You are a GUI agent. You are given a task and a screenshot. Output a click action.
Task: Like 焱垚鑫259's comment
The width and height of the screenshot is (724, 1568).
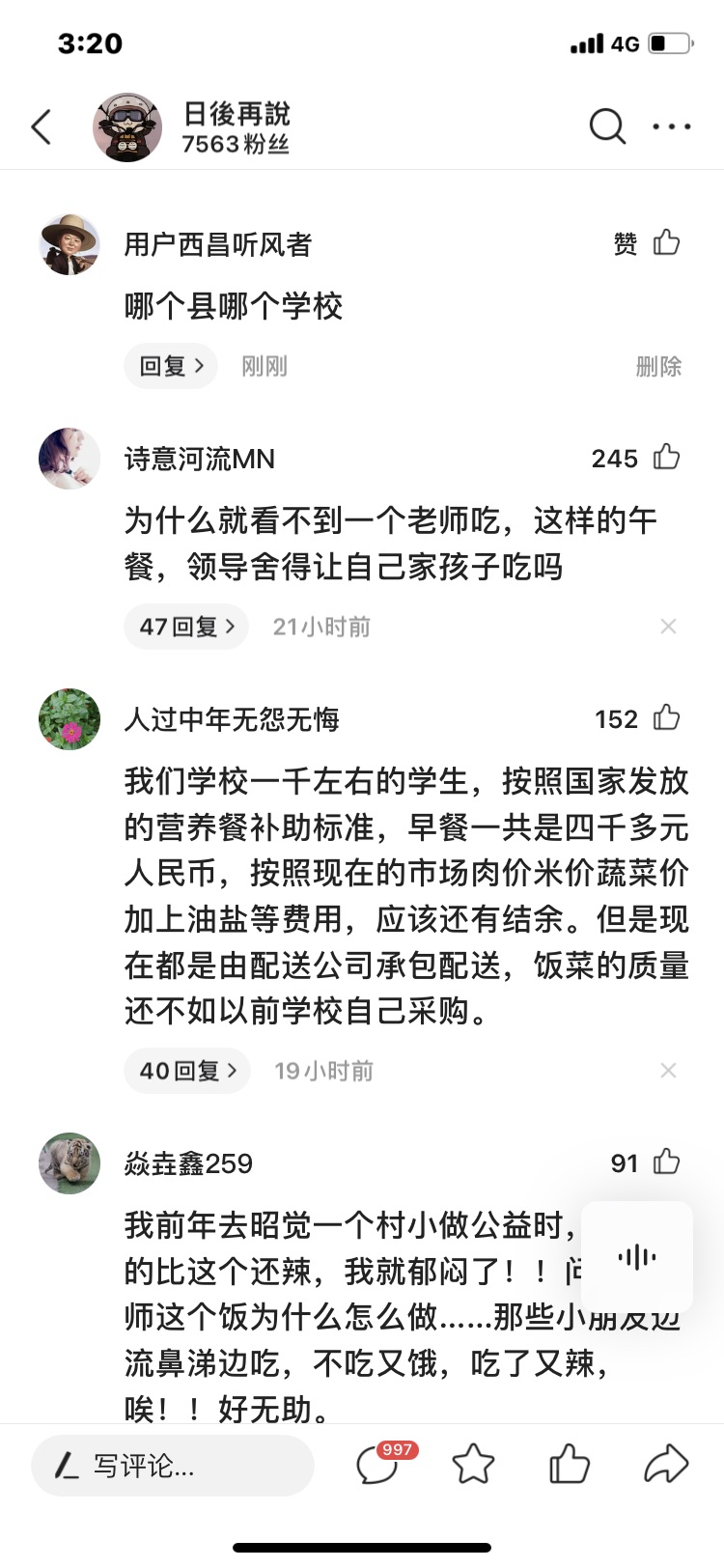click(666, 1162)
